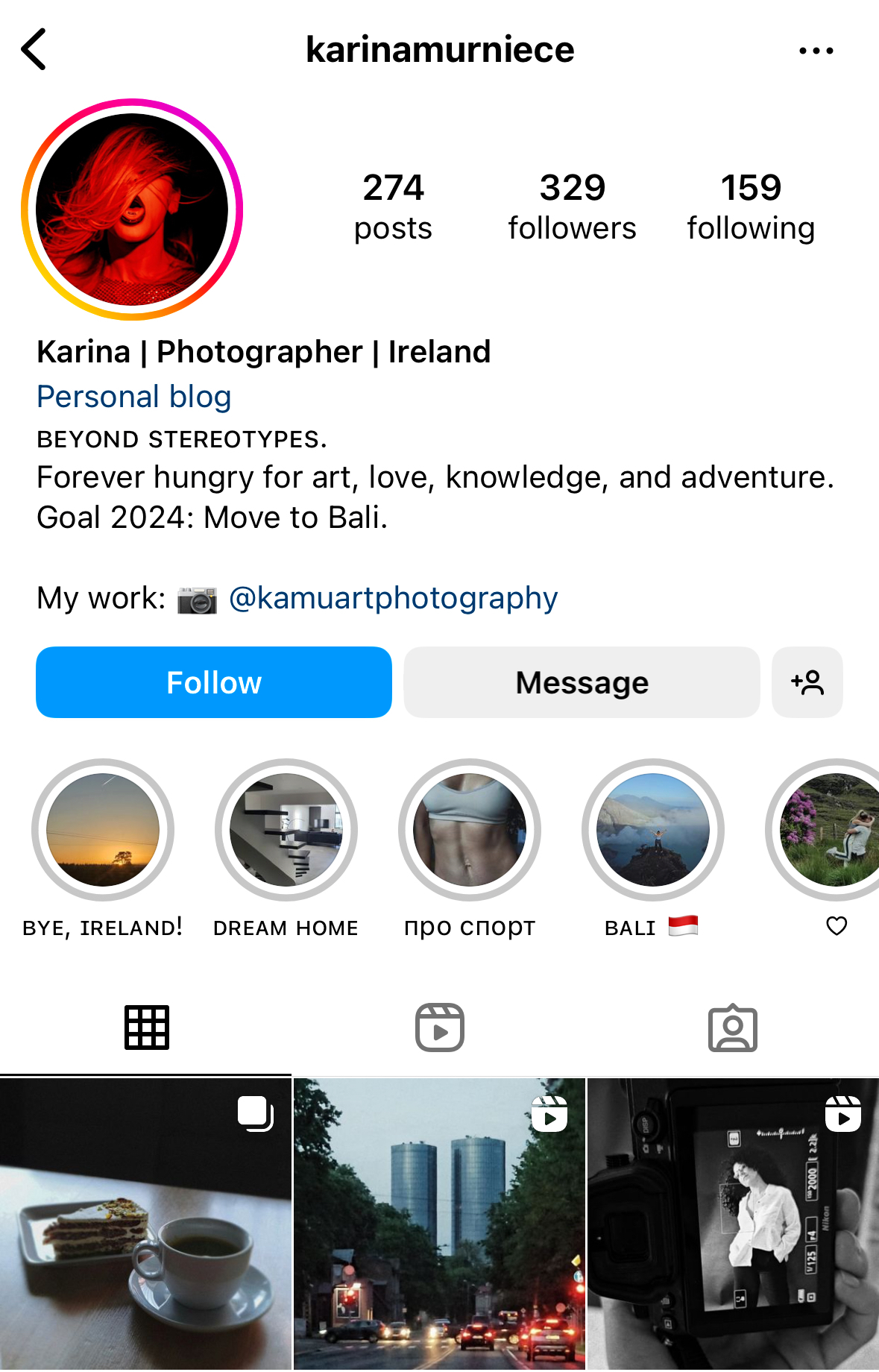Screen dimensions: 879x1372
Task: Show suggested accounts via add-person icon
Action: pos(807,682)
